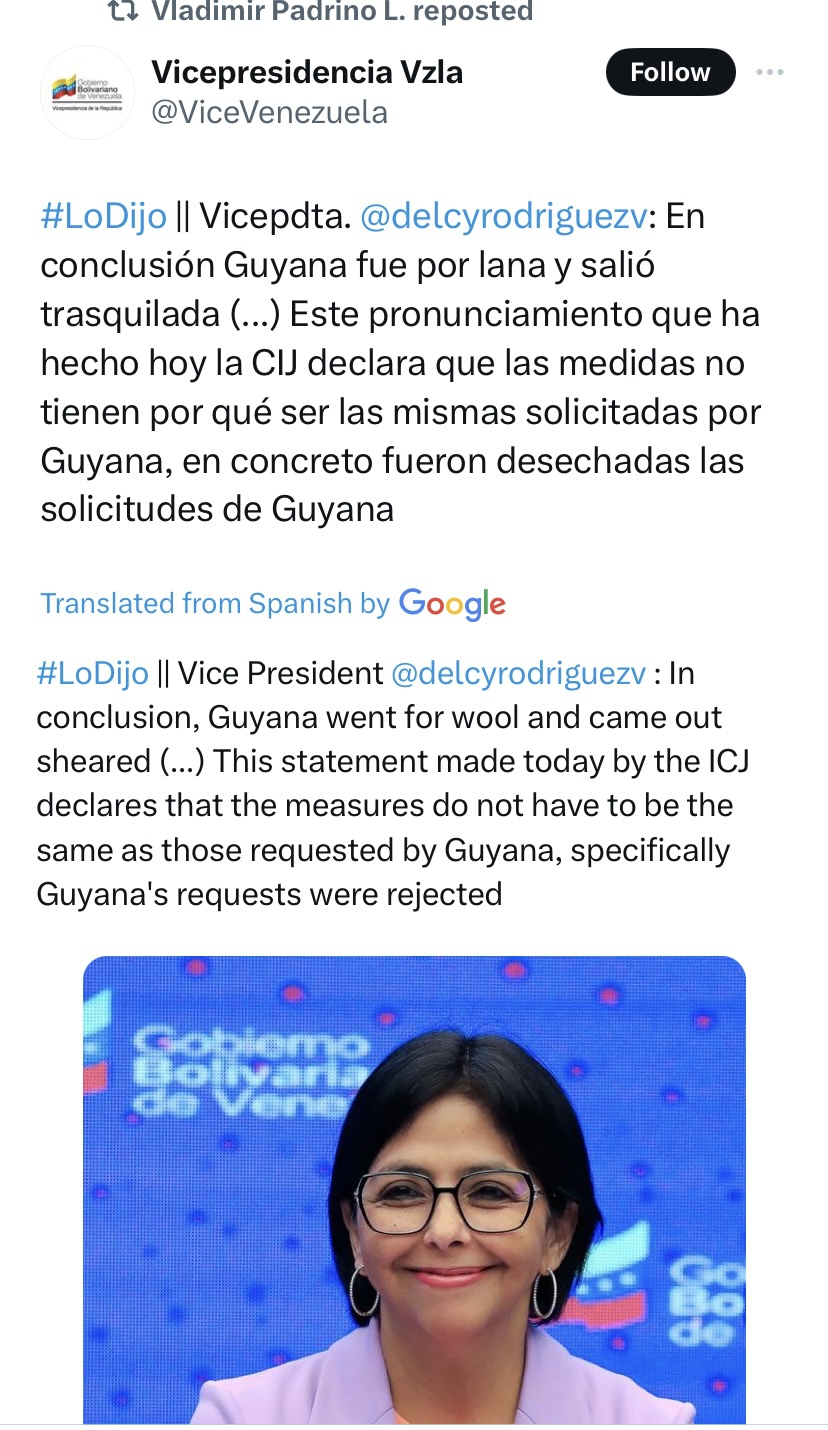Open Vicepresidencia Vzla profile avatar

tap(87, 92)
